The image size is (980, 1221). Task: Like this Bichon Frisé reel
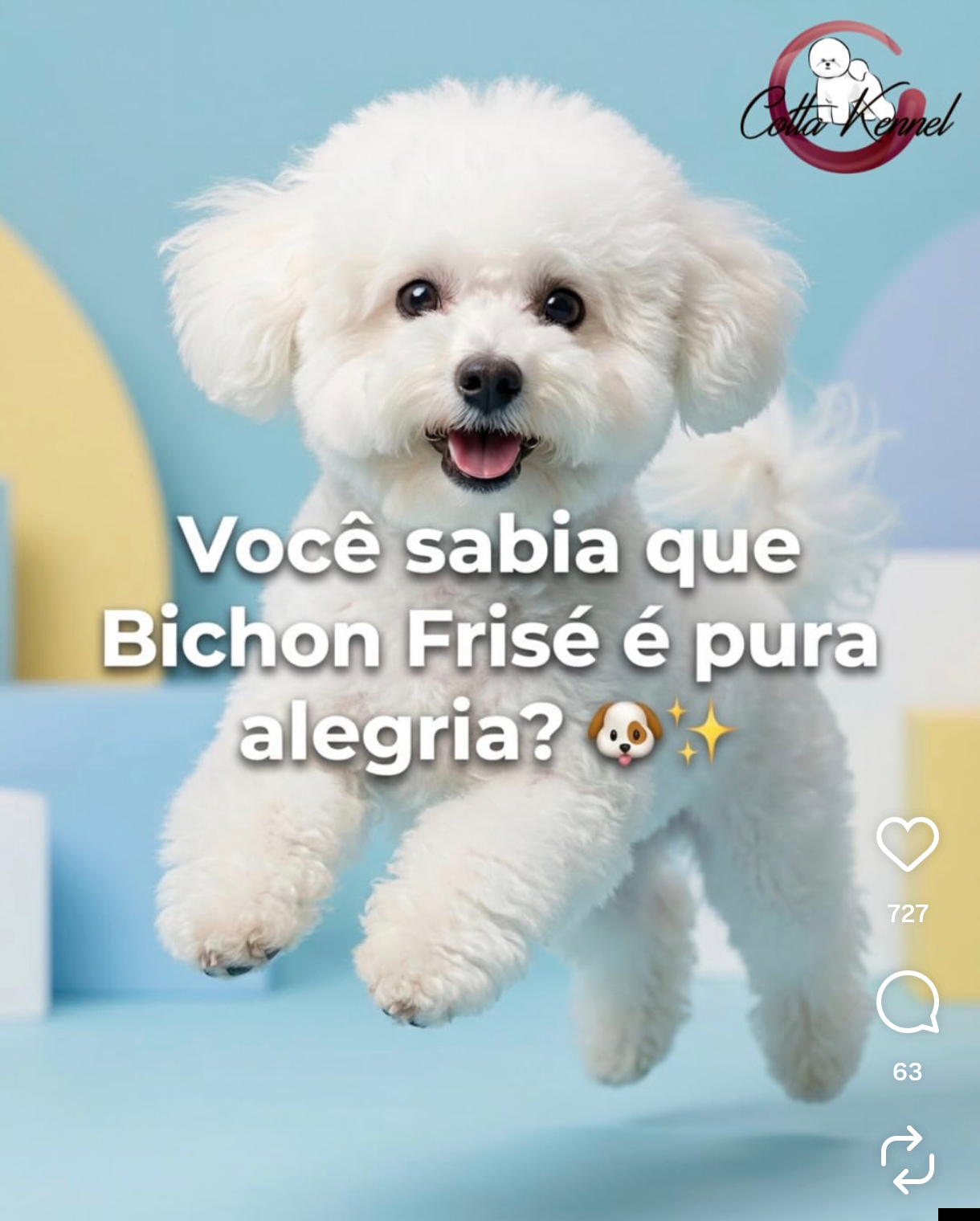click(907, 844)
